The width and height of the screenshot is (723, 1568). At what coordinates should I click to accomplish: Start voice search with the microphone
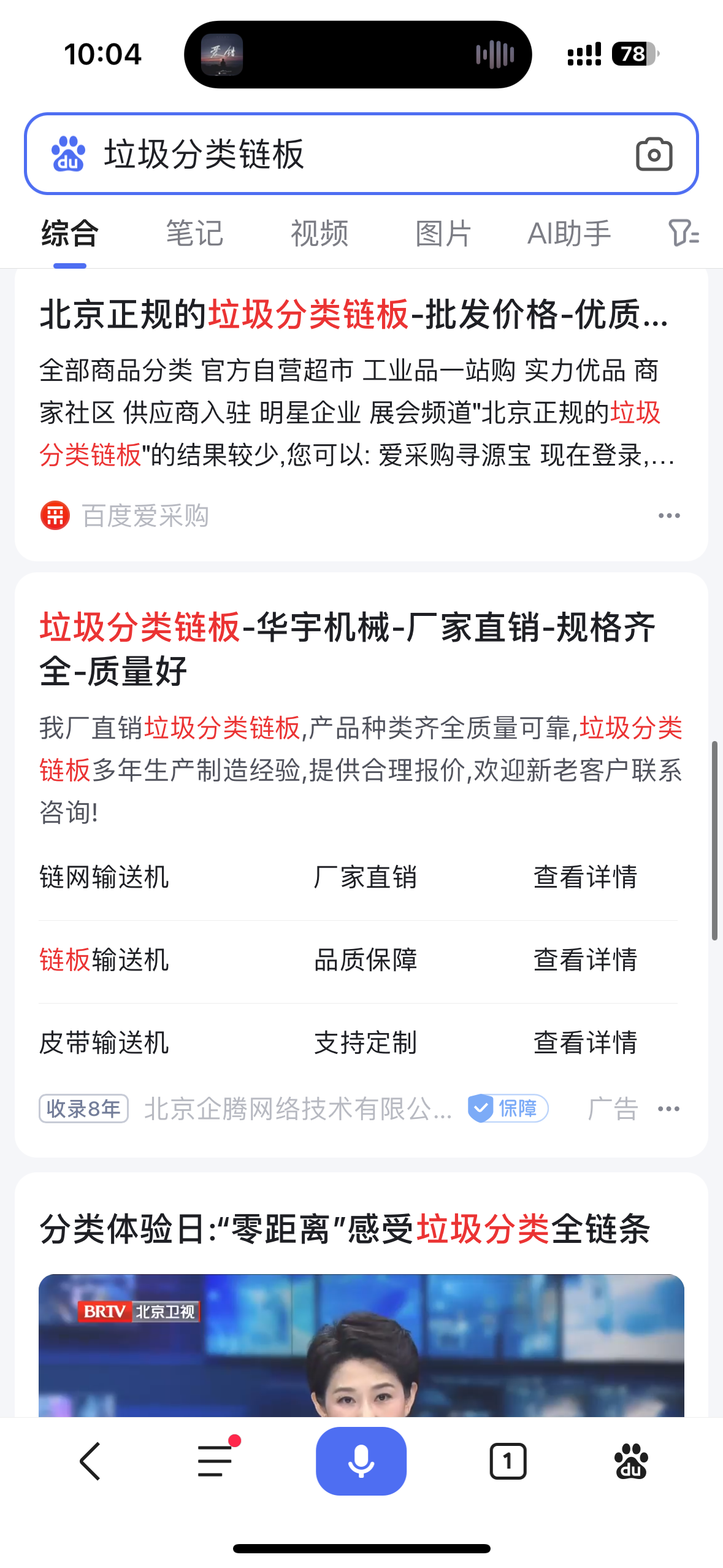361,1461
